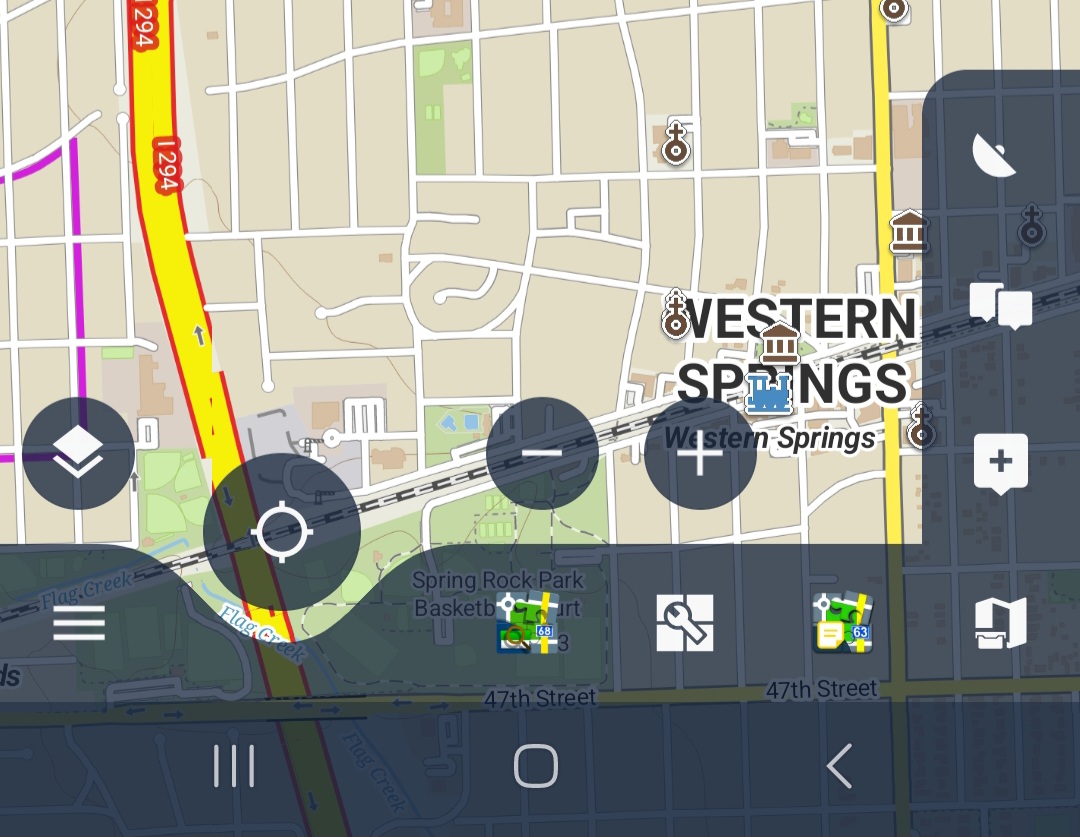This screenshot has width=1080, height=837.
Task: Open the map layers button
Action: [x=78, y=453]
